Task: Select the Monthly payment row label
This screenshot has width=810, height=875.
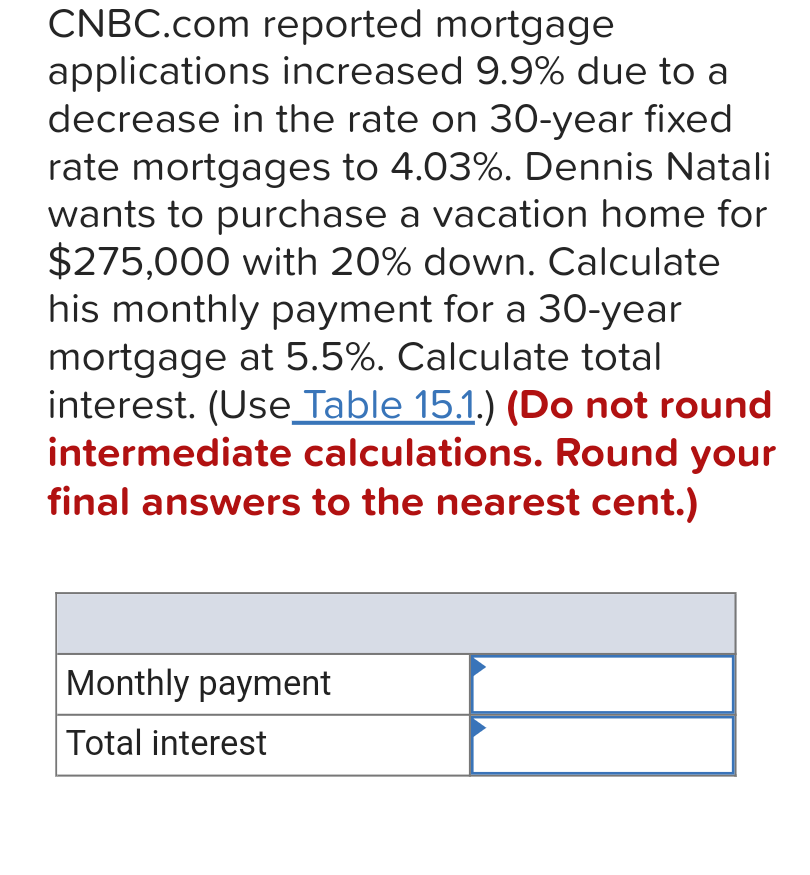Action: (x=197, y=683)
